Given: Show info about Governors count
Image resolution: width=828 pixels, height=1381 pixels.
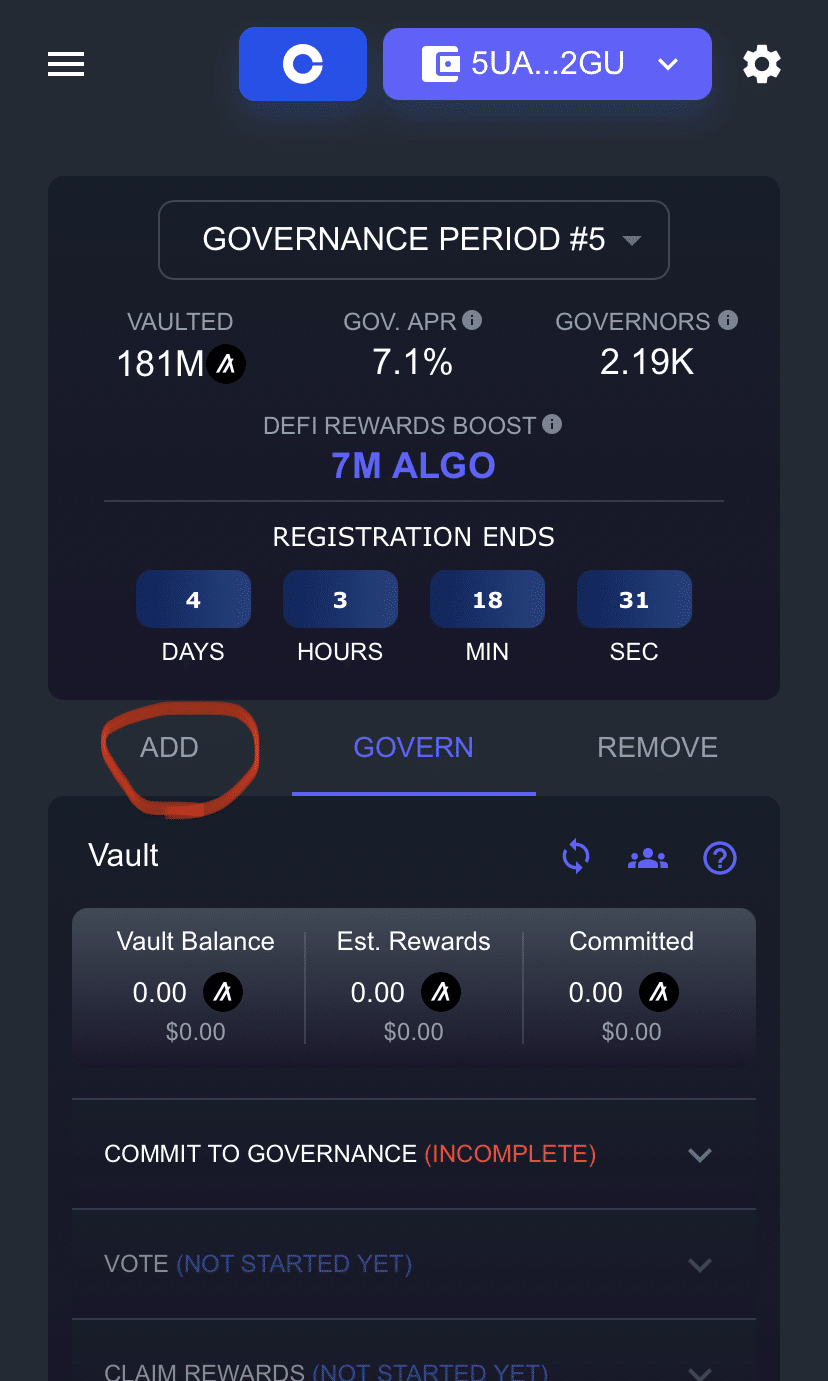Looking at the screenshot, I should pyautogui.click(x=728, y=320).
